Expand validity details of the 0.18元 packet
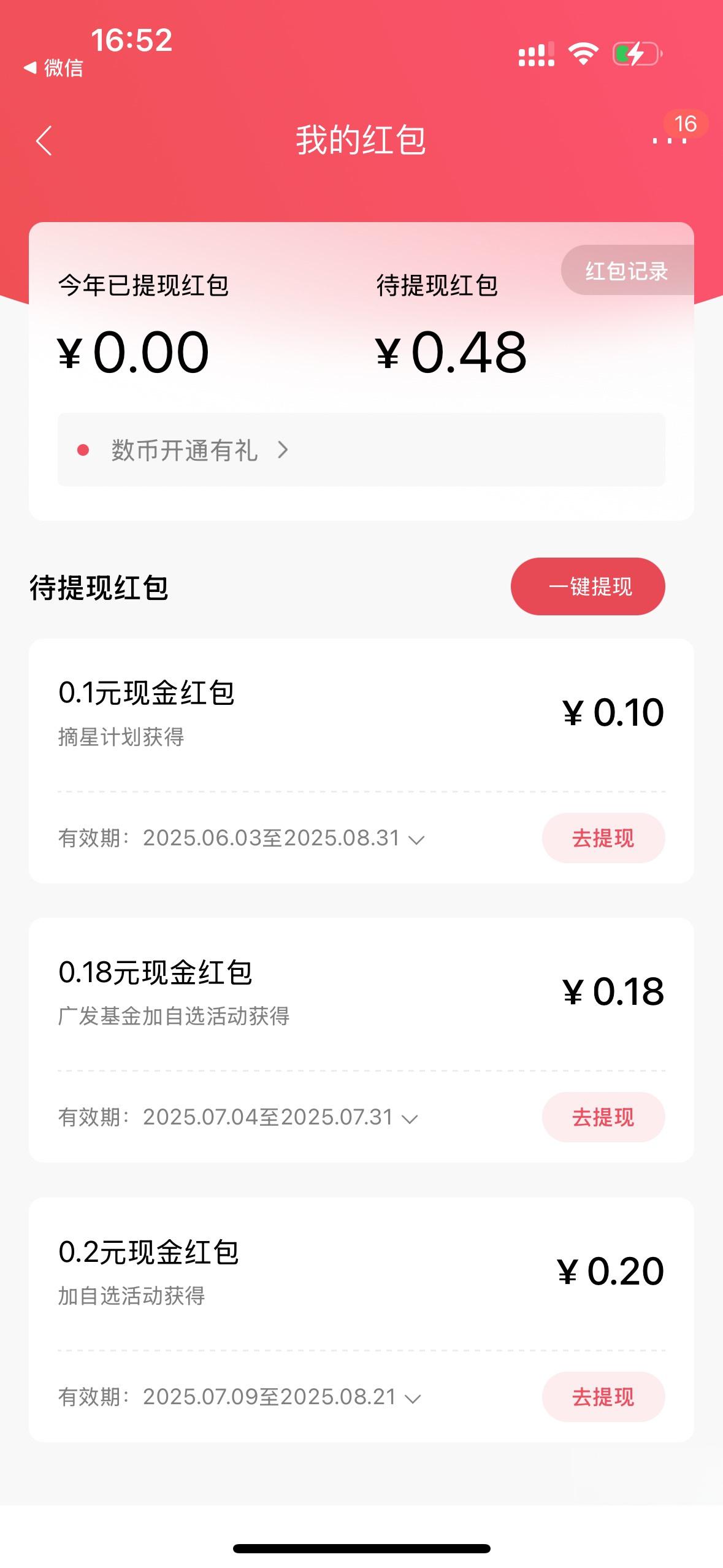The width and height of the screenshot is (723, 1568). tap(410, 1119)
